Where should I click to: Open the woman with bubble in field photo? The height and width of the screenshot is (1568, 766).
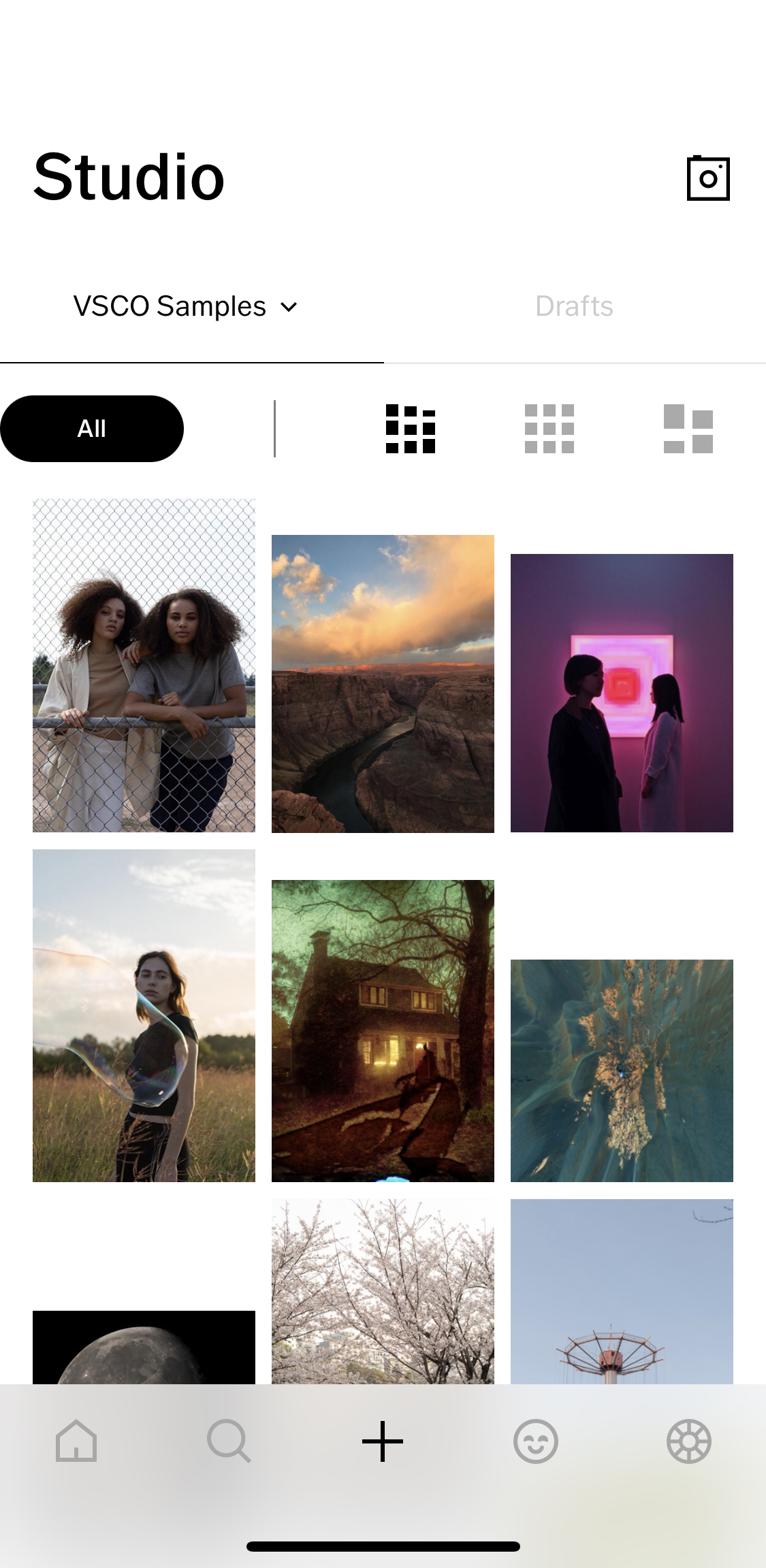point(144,1015)
